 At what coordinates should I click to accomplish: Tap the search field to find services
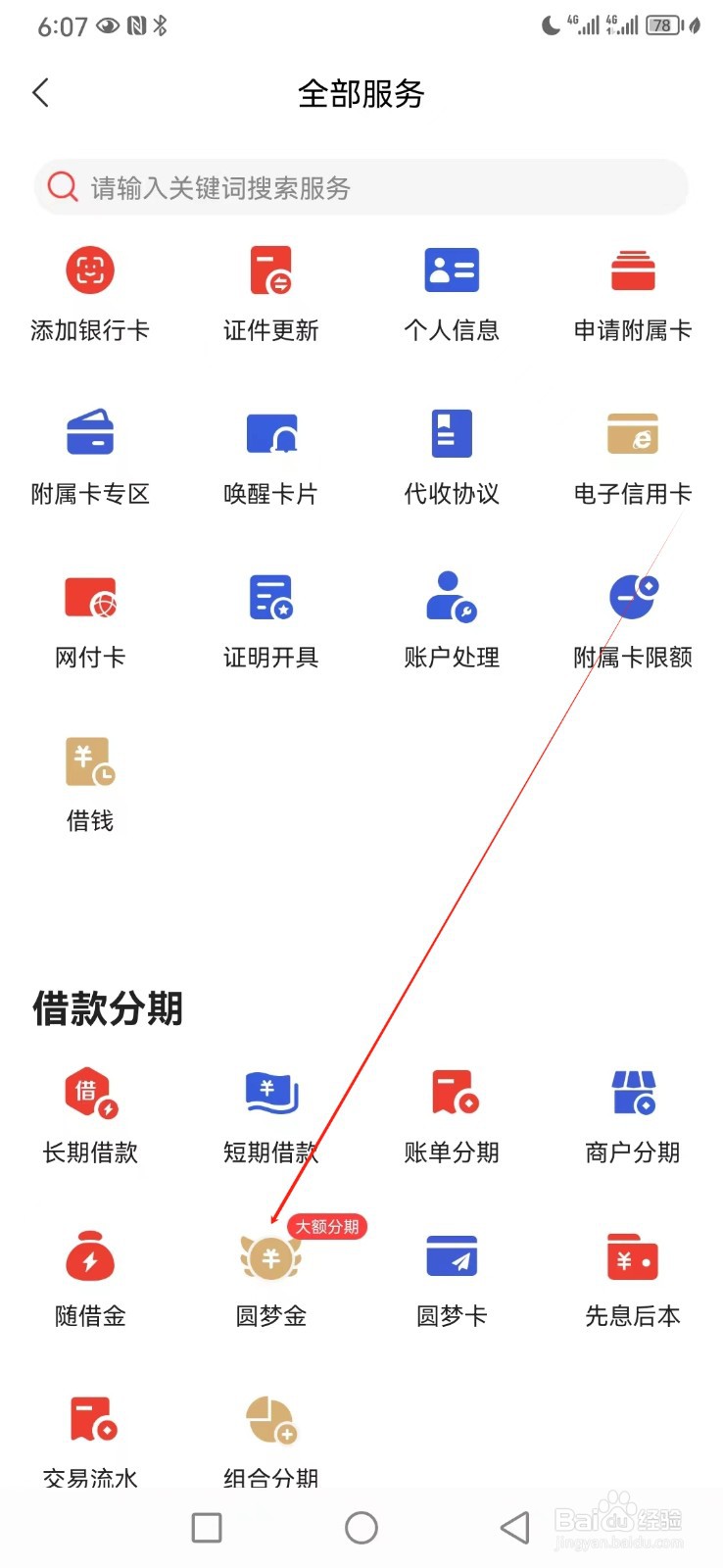[361, 187]
